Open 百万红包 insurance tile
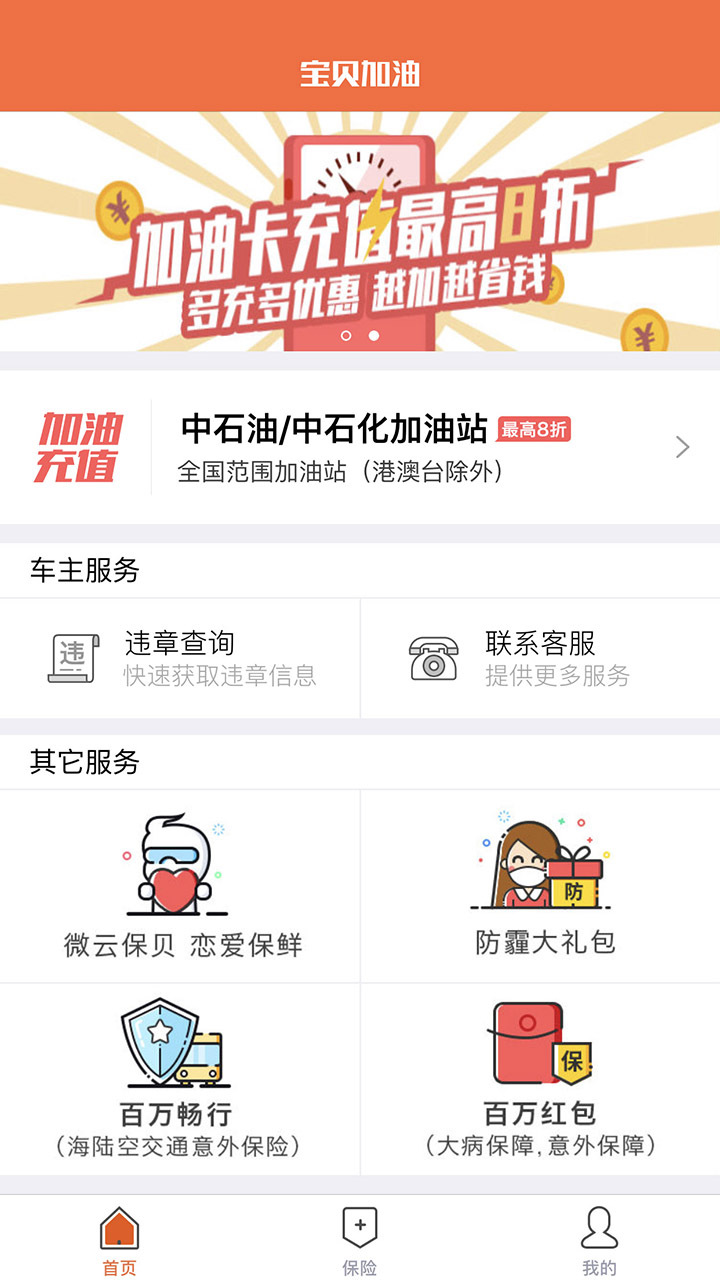 point(540,1080)
